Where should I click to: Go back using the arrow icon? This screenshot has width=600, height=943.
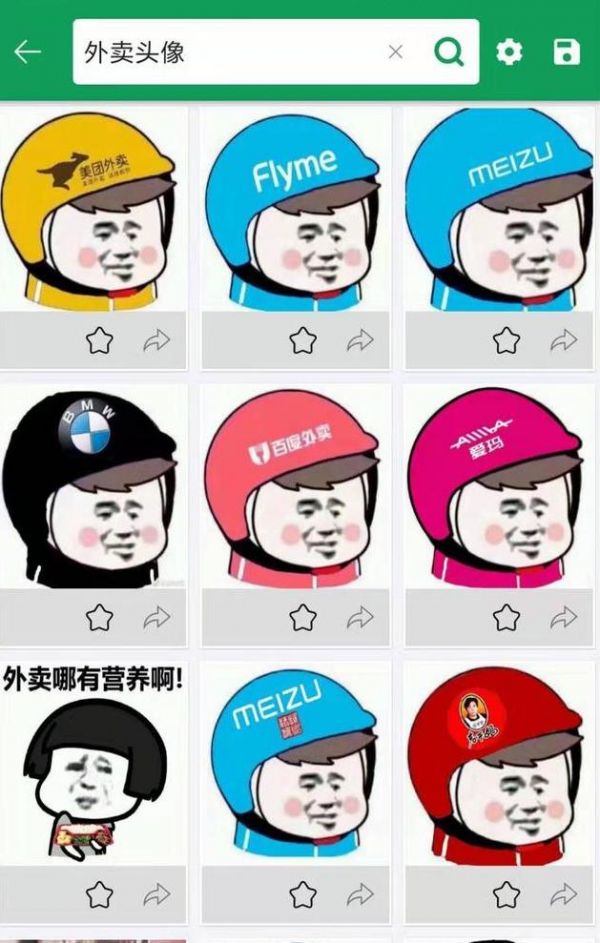click(x=28, y=51)
